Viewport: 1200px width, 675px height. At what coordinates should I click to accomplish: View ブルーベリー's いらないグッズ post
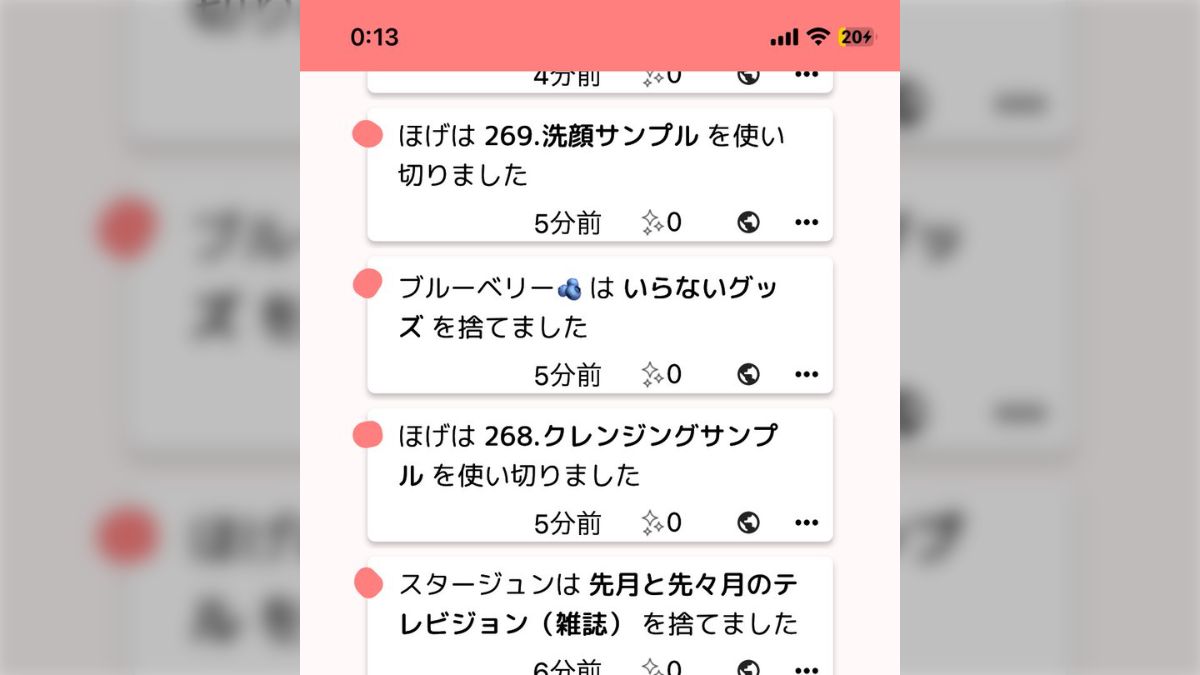(x=592, y=307)
